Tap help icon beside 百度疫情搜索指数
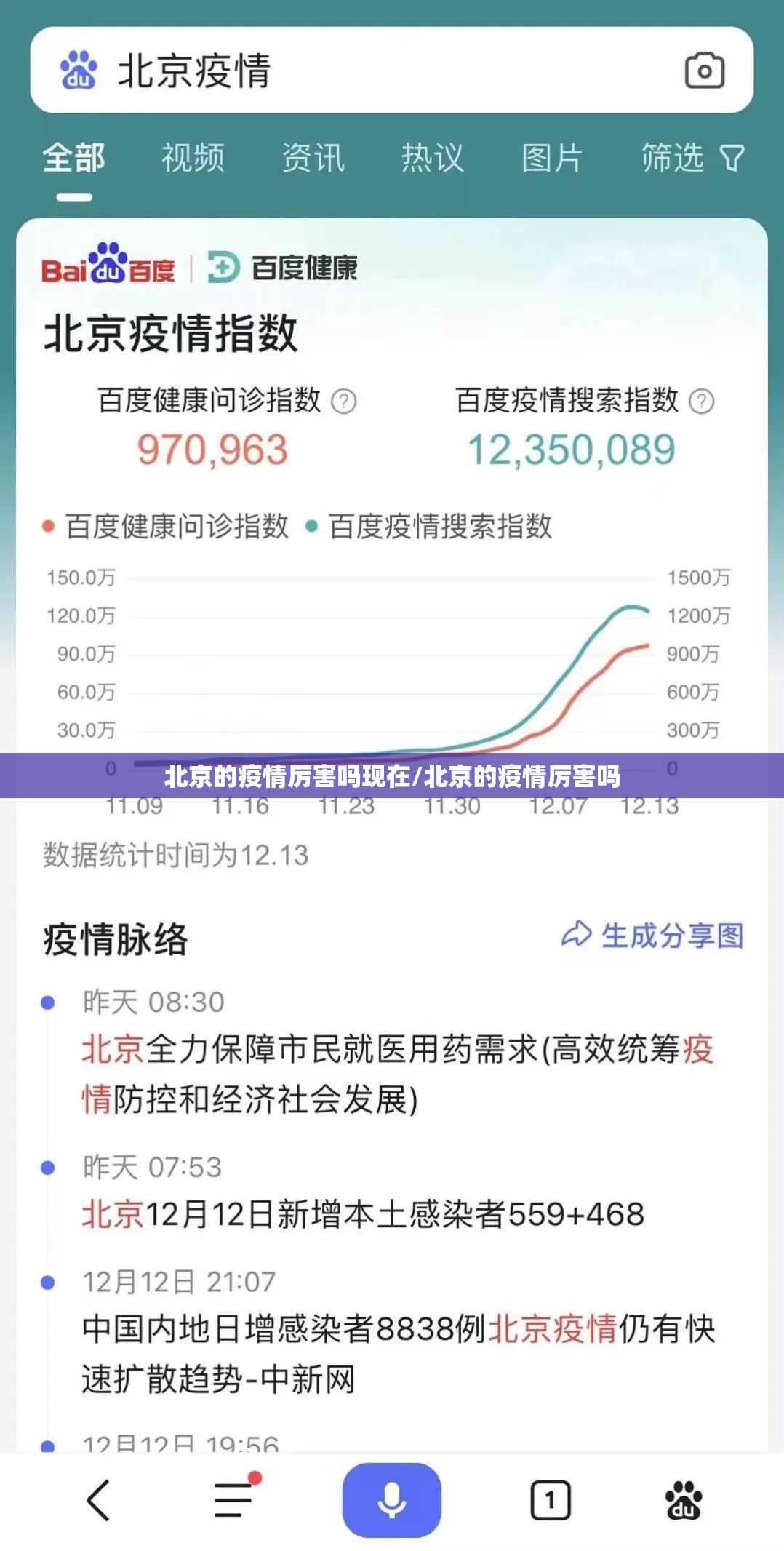The width and height of the screenshot is (784, 1551). pyautogui.click(x=701, y=402)
